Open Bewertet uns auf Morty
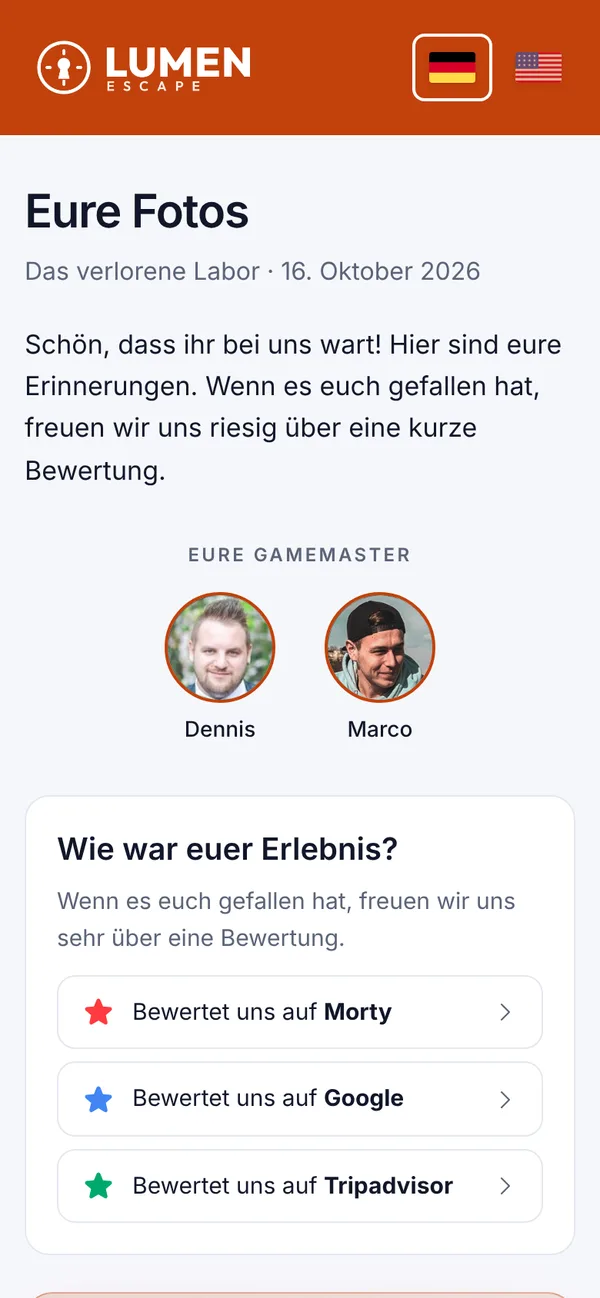The width and height of the screenshot is (600, 1298). [x=300, y=1012]
